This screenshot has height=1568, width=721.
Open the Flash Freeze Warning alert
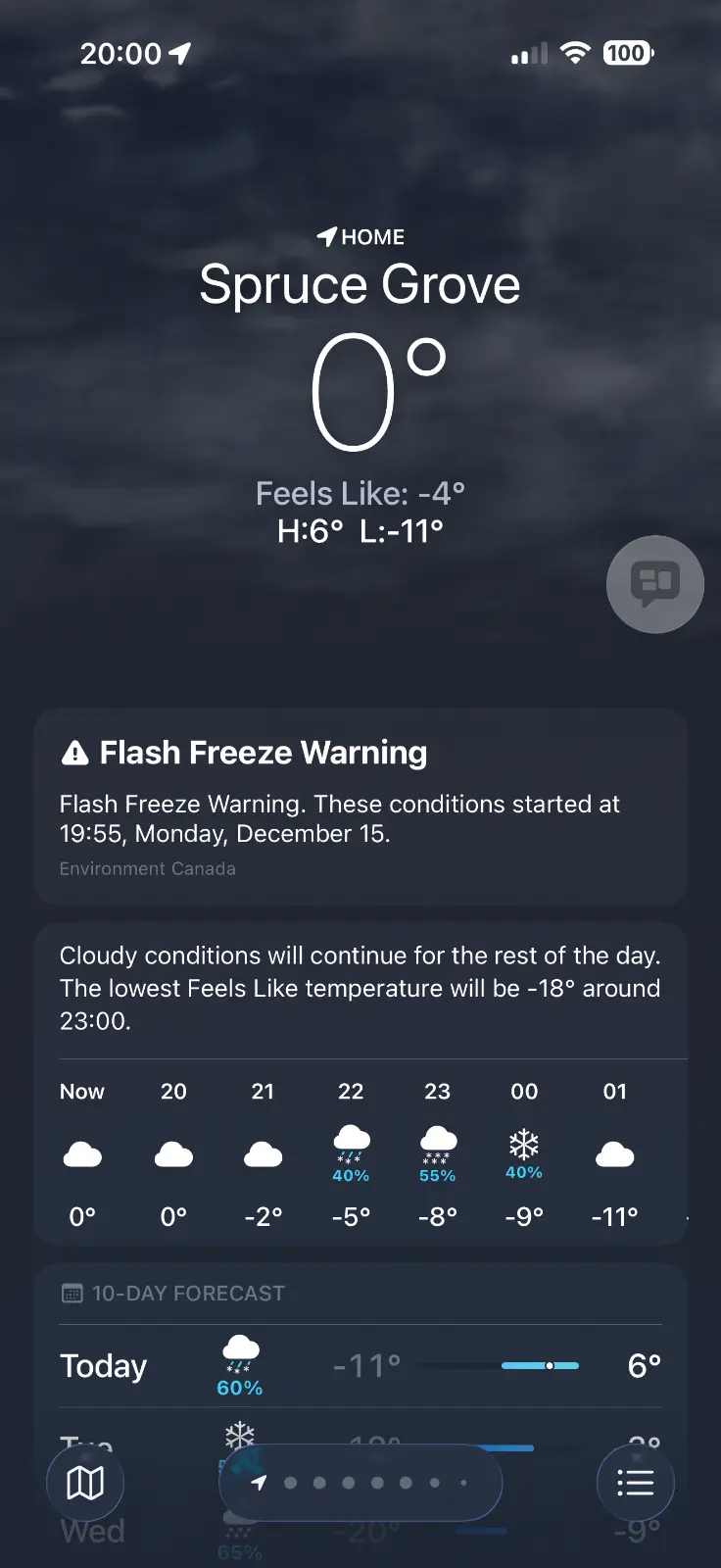[x=360, y=807]
